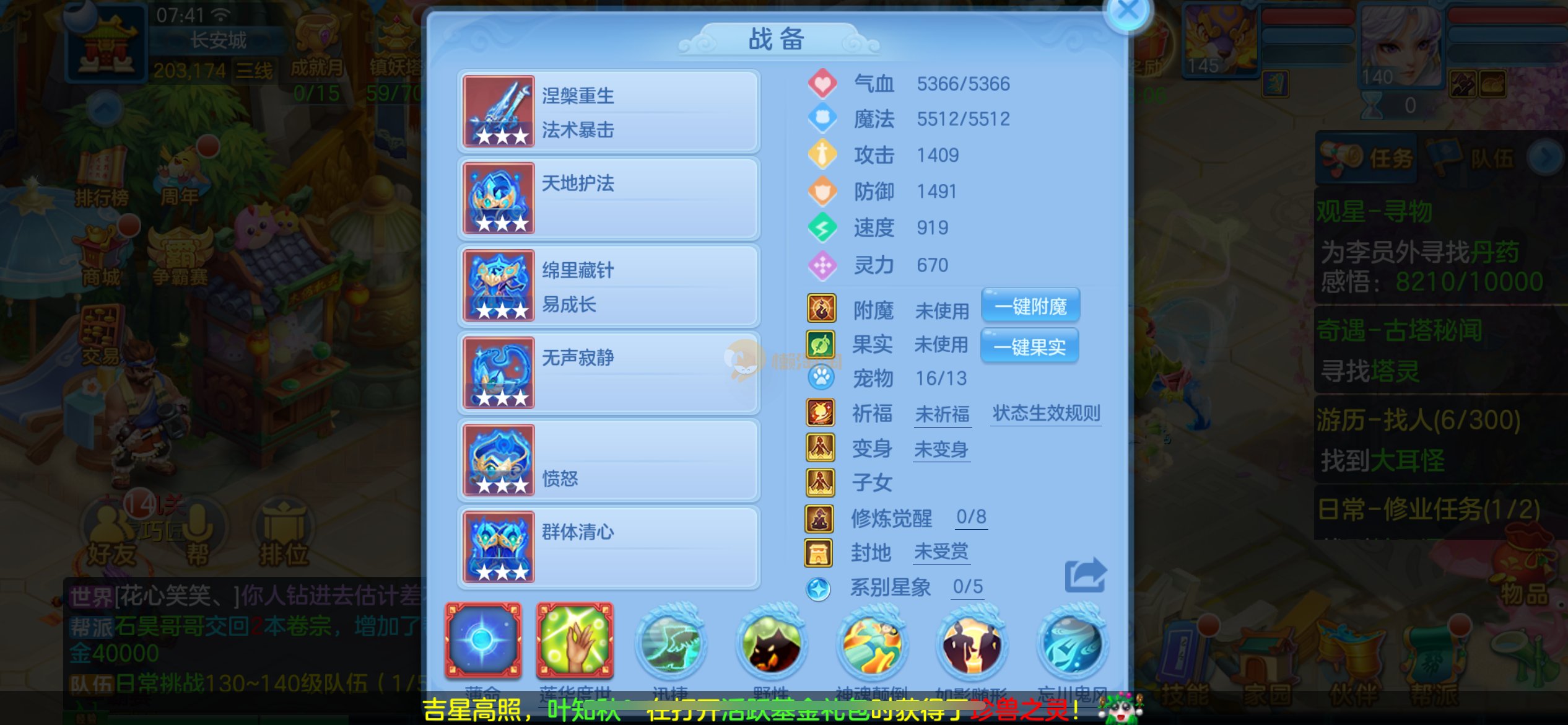The width and height of the screenshot is (1568, 725).
Task: Open the 天地护法 equipment row
Action: 609,199
